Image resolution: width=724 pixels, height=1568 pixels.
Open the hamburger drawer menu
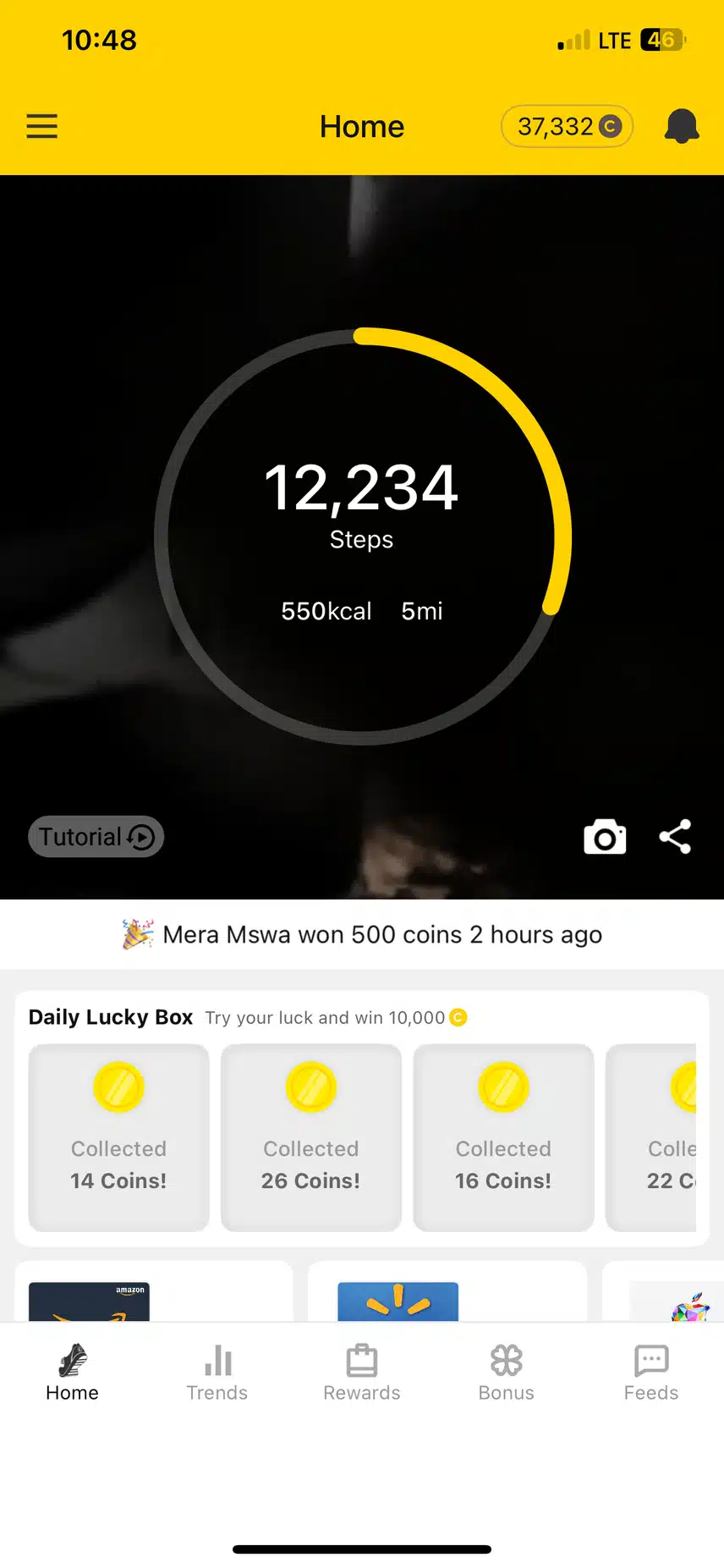(x=41, y=126)
